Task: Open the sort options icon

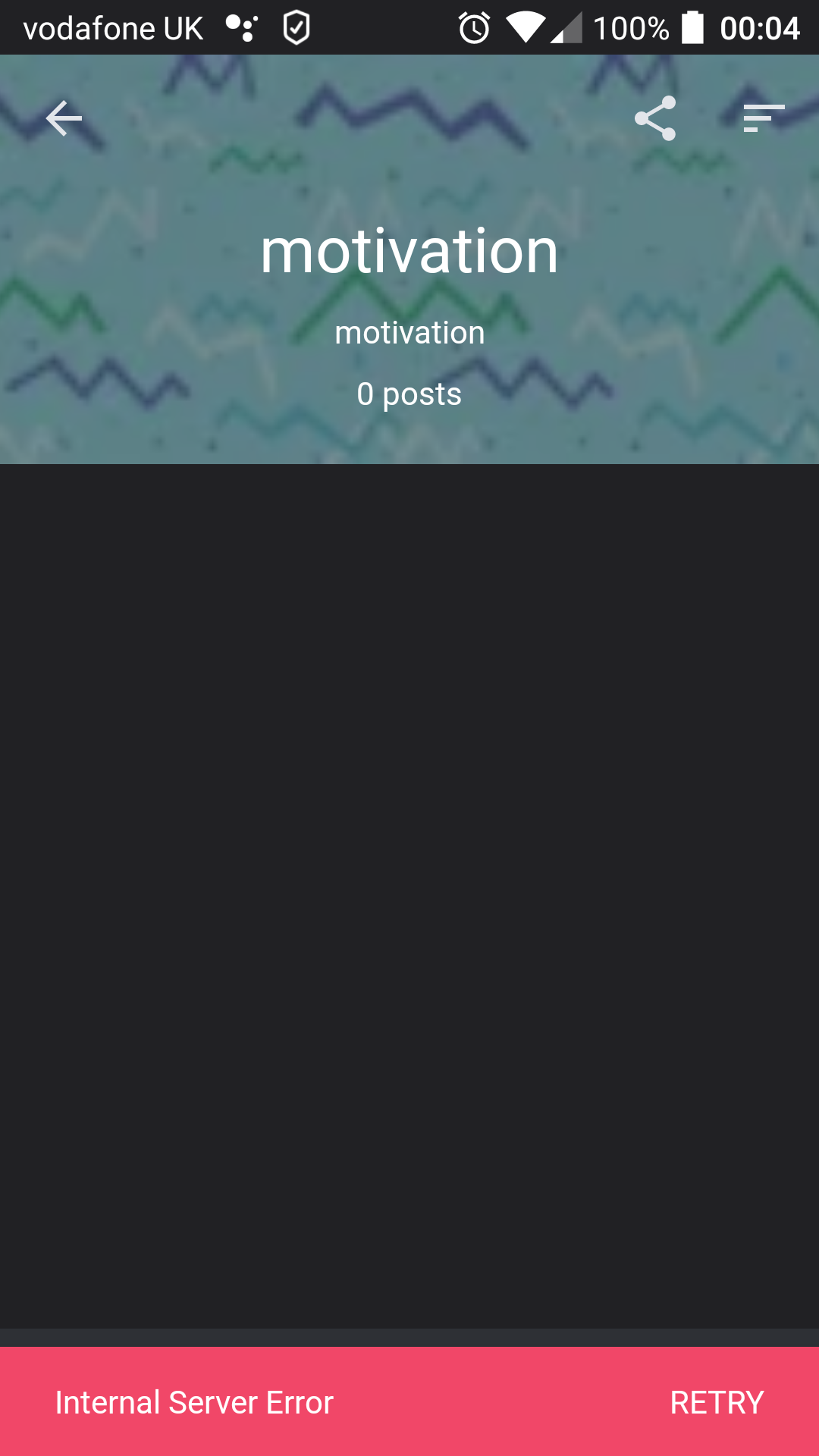Action: pyautogui.click(x=764, y=118)
